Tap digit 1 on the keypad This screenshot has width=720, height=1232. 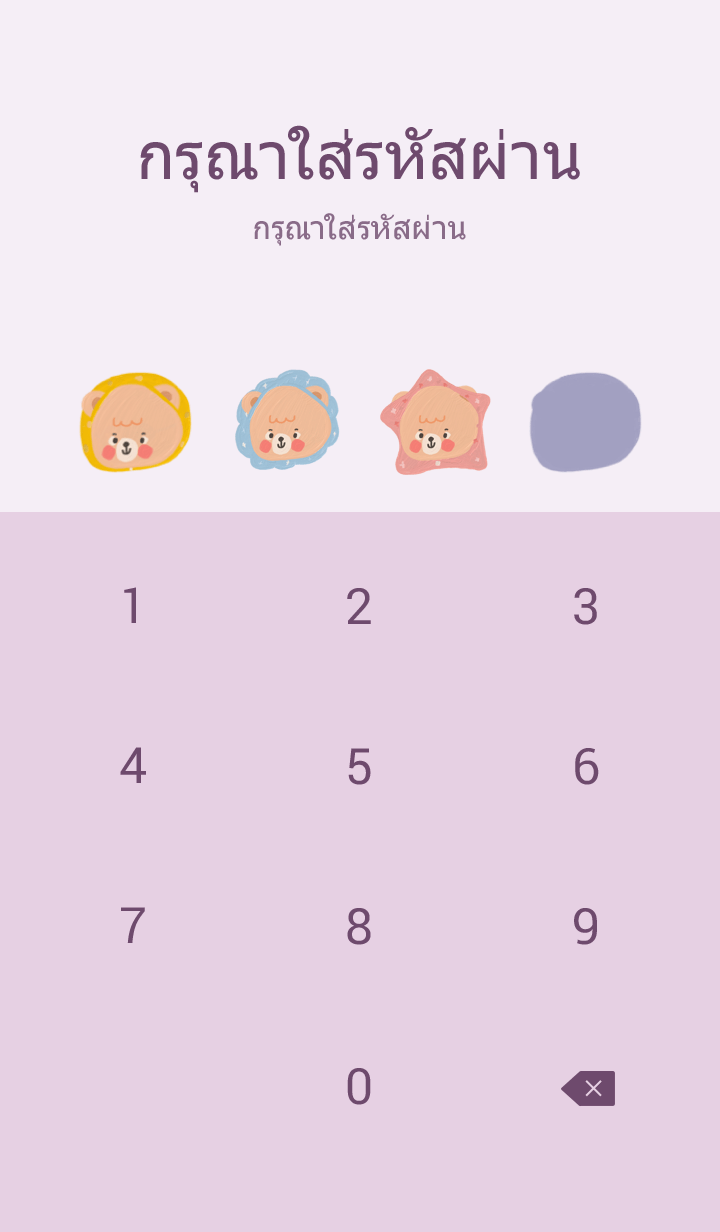coord(132,607)
